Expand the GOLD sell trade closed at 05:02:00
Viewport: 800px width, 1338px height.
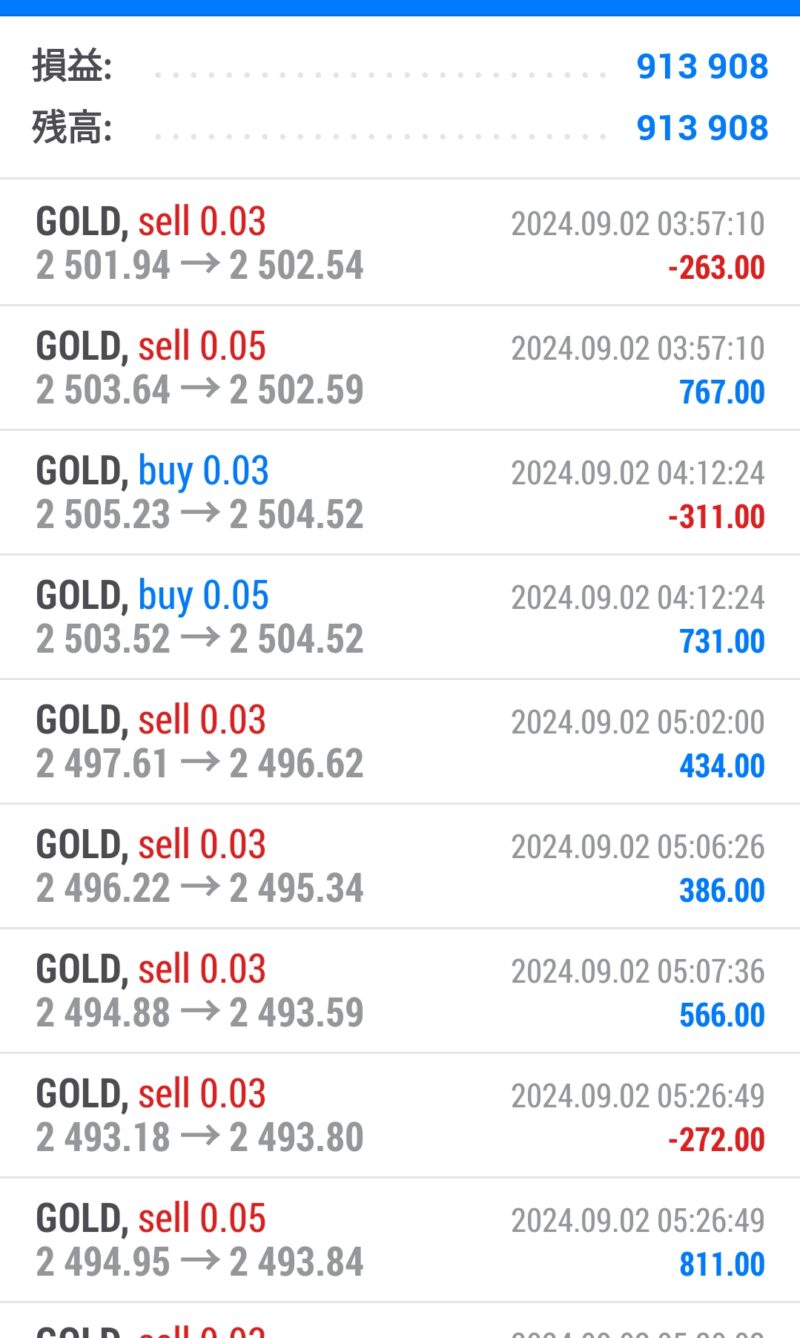click(x=400, y=742)
